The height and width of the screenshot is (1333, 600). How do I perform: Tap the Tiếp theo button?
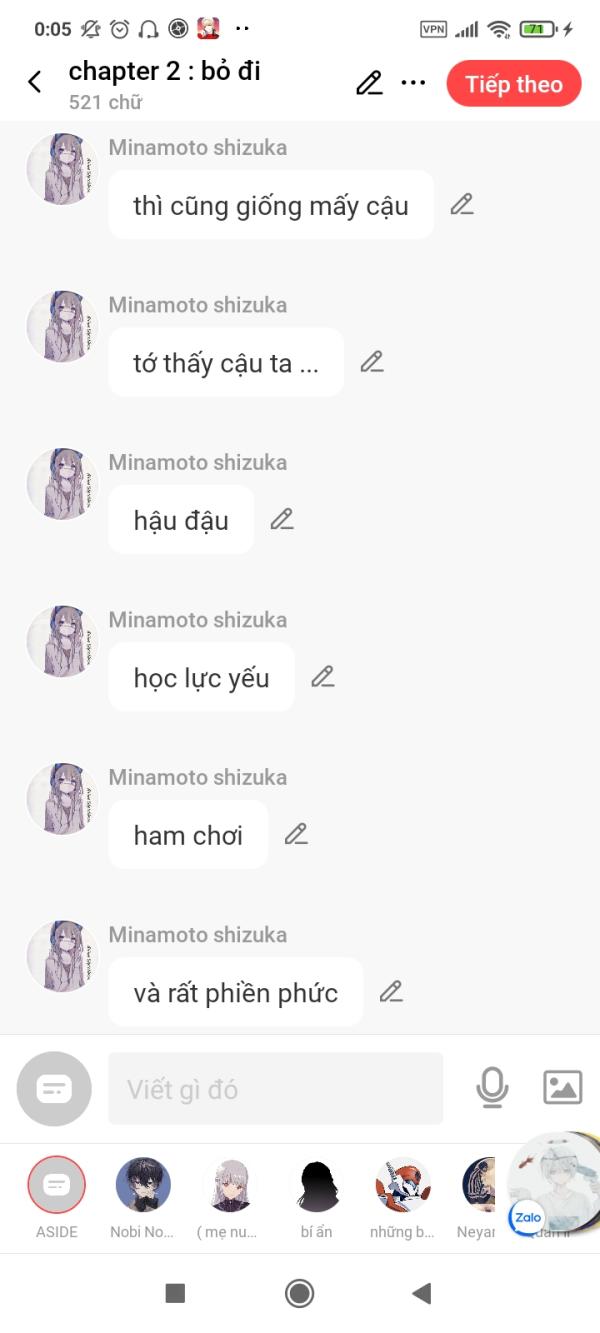[x=514, y=84]
